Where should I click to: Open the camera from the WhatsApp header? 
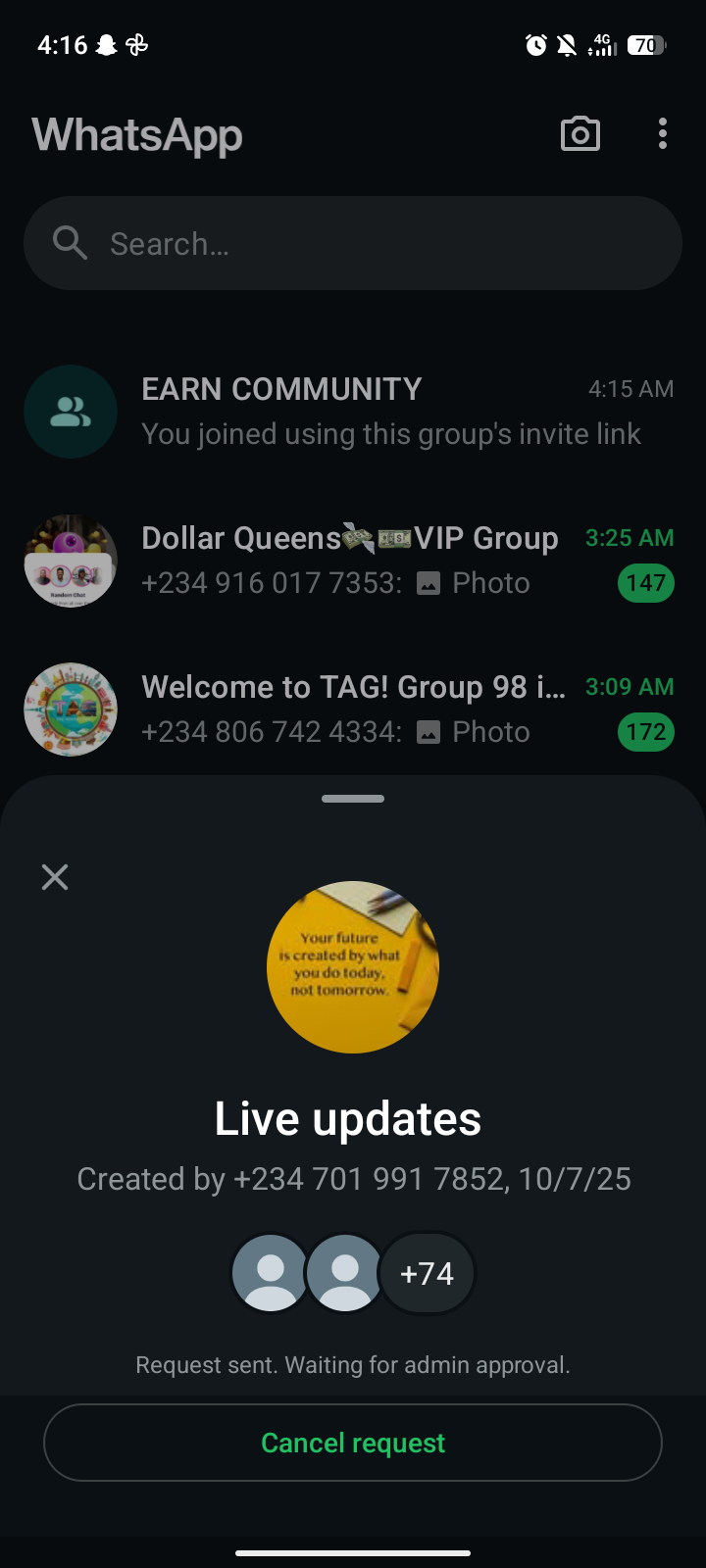tap(580, 134)
